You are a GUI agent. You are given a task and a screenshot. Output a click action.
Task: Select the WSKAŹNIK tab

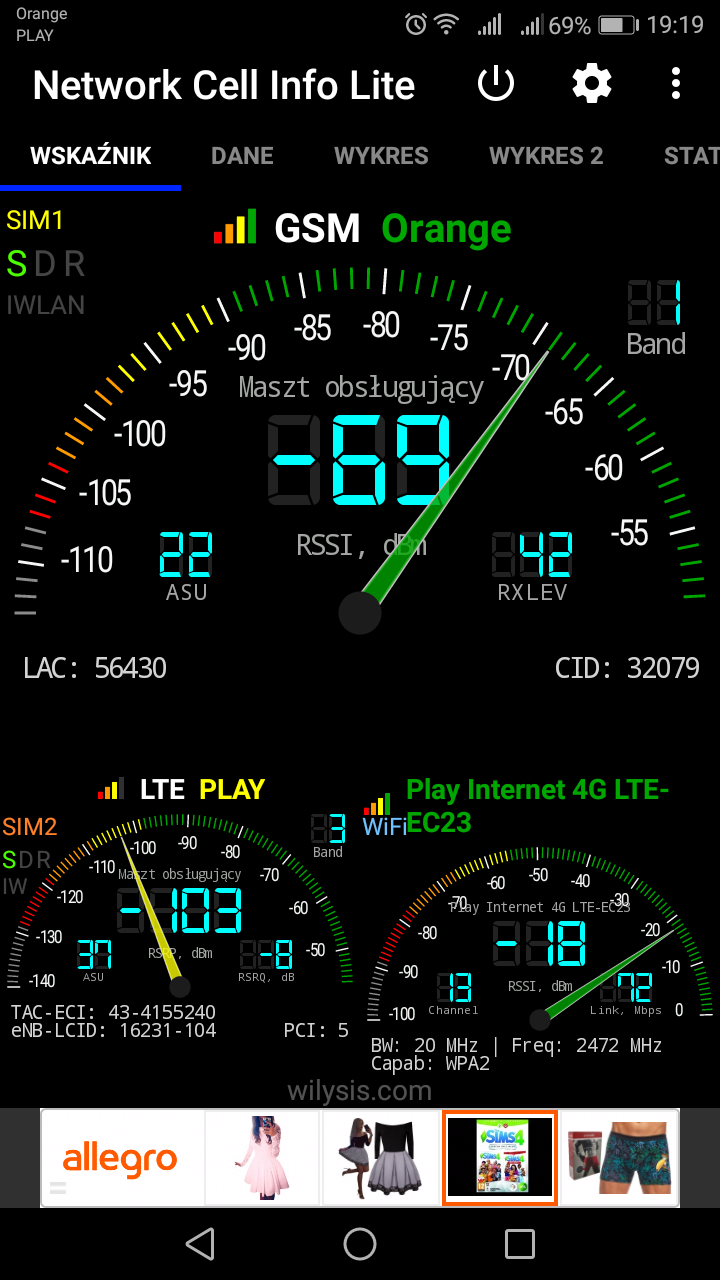(91, 156)
